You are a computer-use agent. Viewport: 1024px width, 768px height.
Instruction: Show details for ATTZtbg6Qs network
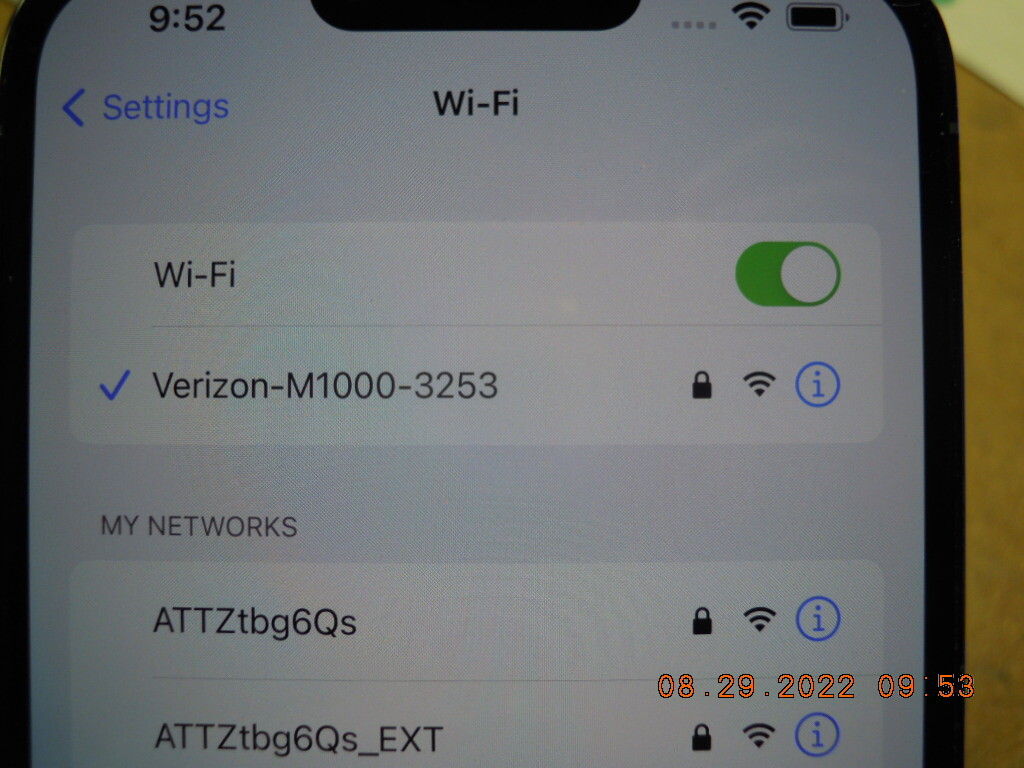pyautogui.click(x=818, y=620)
